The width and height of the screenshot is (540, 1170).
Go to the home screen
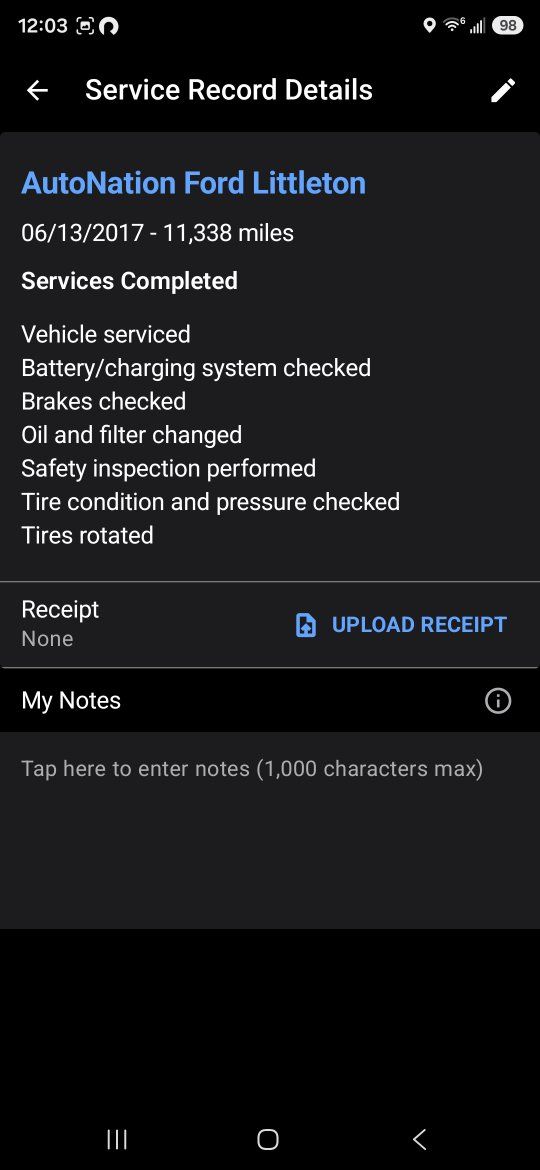pyautogui.click(x=268, y=1139)
